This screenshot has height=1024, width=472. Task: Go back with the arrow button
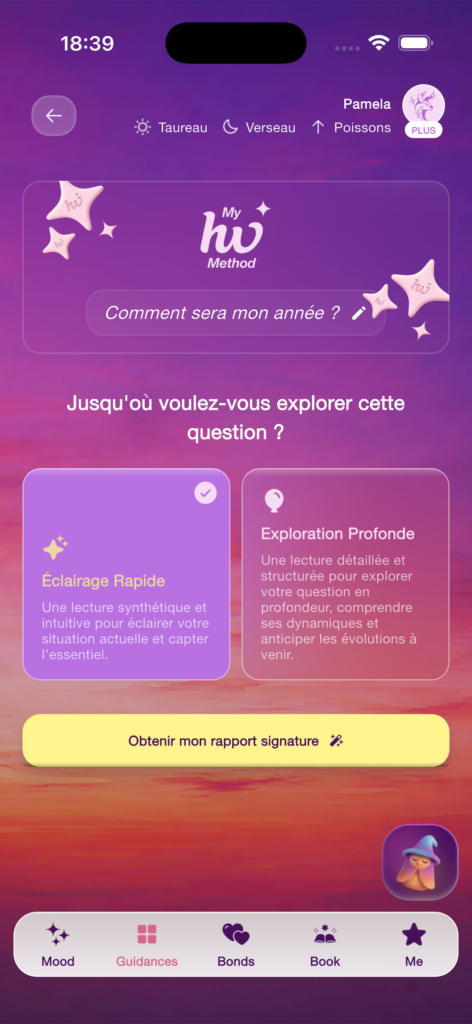click(54, 116)
